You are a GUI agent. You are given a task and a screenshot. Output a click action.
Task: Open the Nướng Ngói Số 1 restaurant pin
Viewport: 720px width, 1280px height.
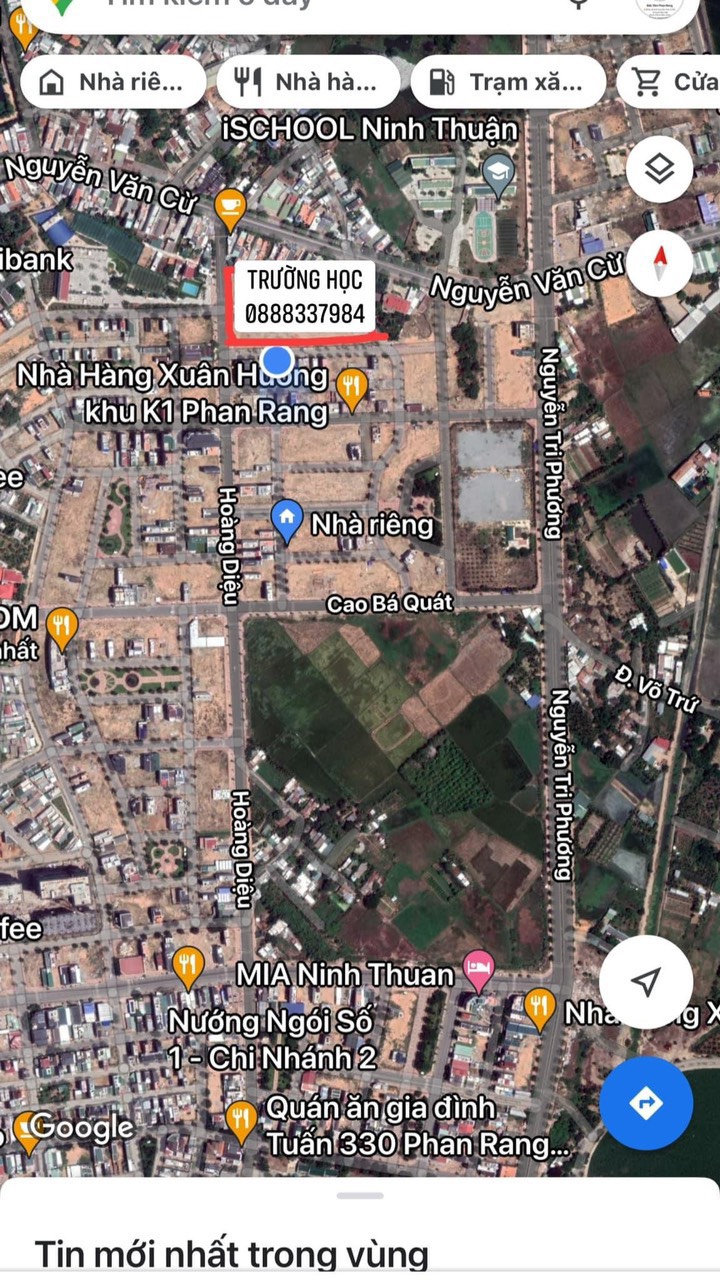(x=188, y=966)
